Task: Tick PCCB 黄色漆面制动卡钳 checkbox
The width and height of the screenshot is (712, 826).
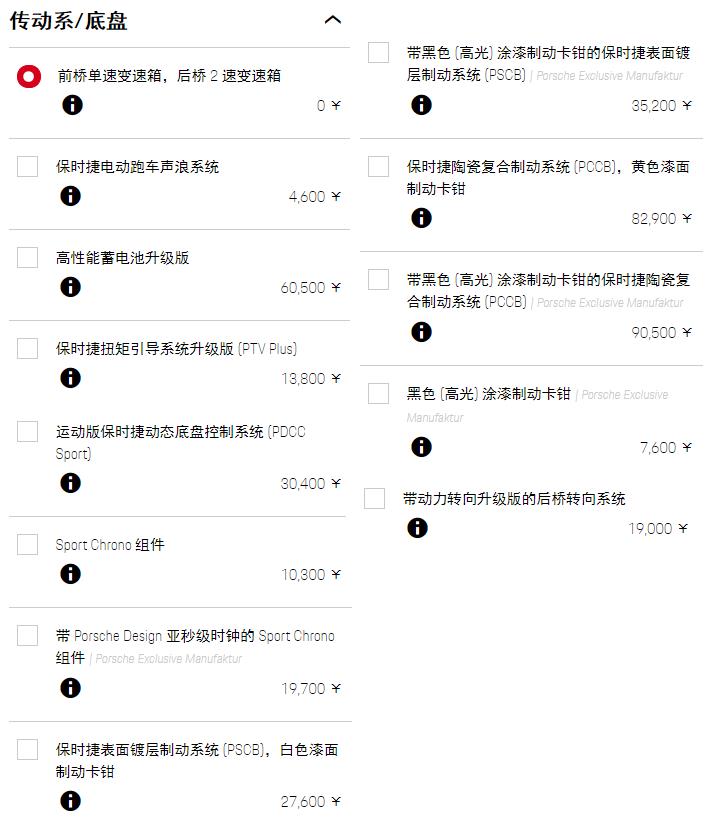Action: pos(378,167)
